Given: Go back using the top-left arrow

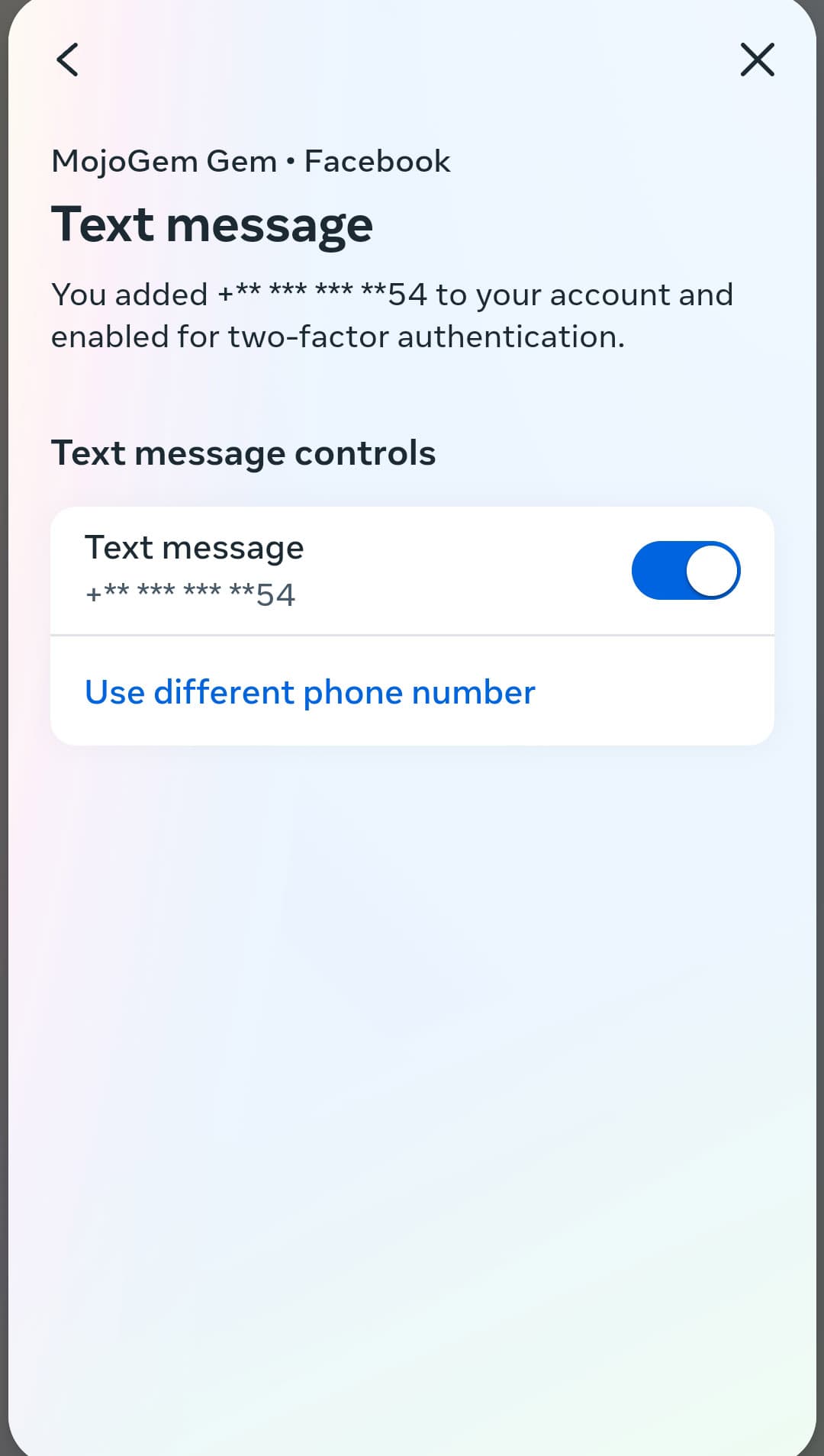Looking at the screenshot, I should tap(68, 60).
